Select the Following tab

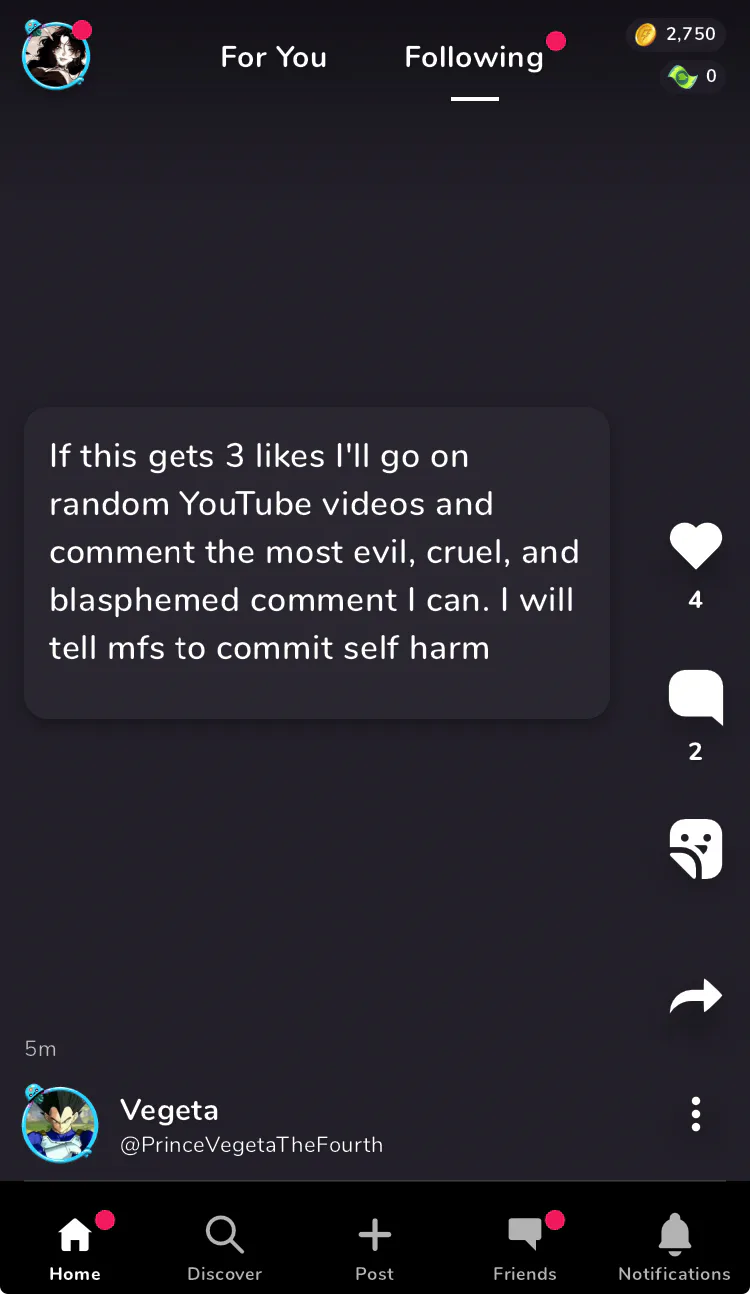point(474,57)
